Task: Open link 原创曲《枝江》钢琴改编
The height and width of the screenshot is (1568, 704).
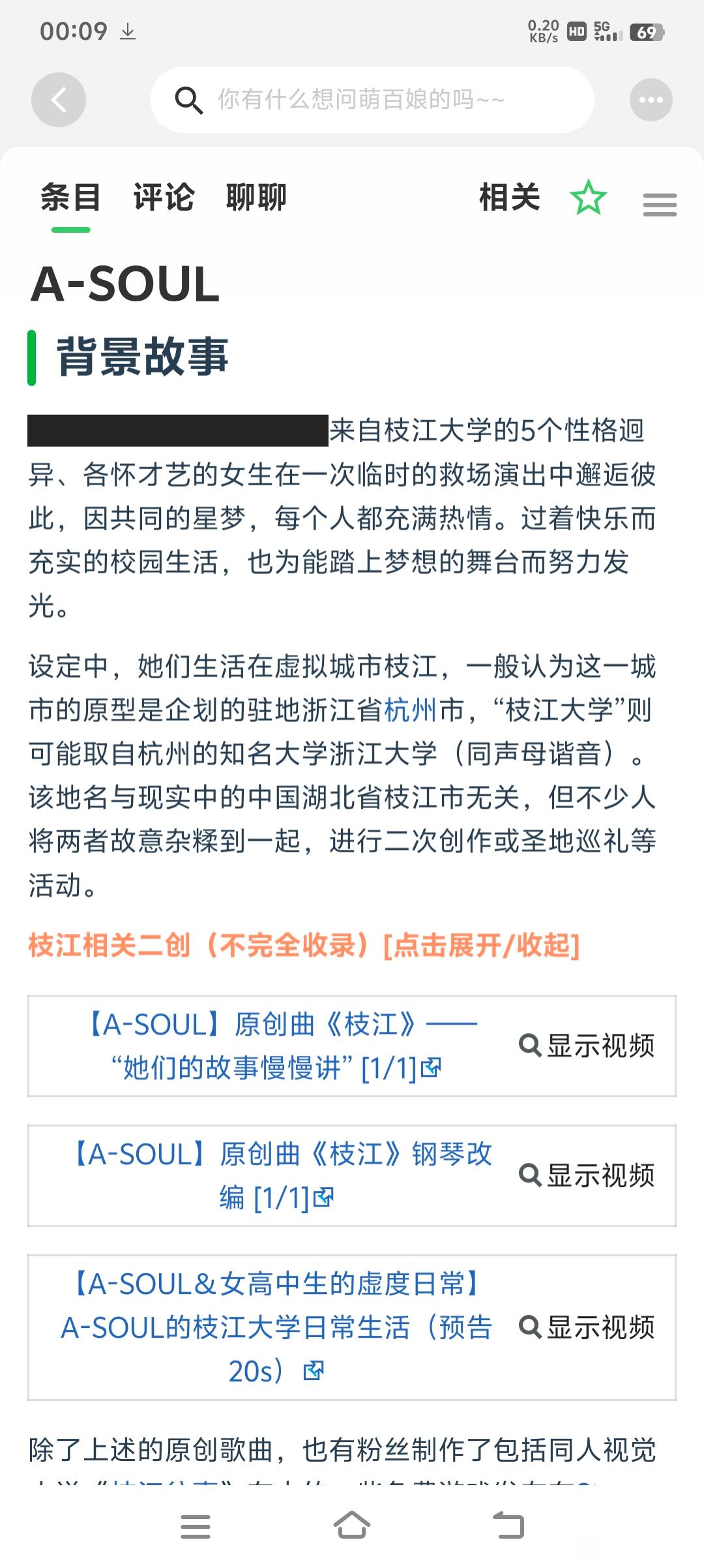Action: pyautogui.click(x=282, y=1175)
